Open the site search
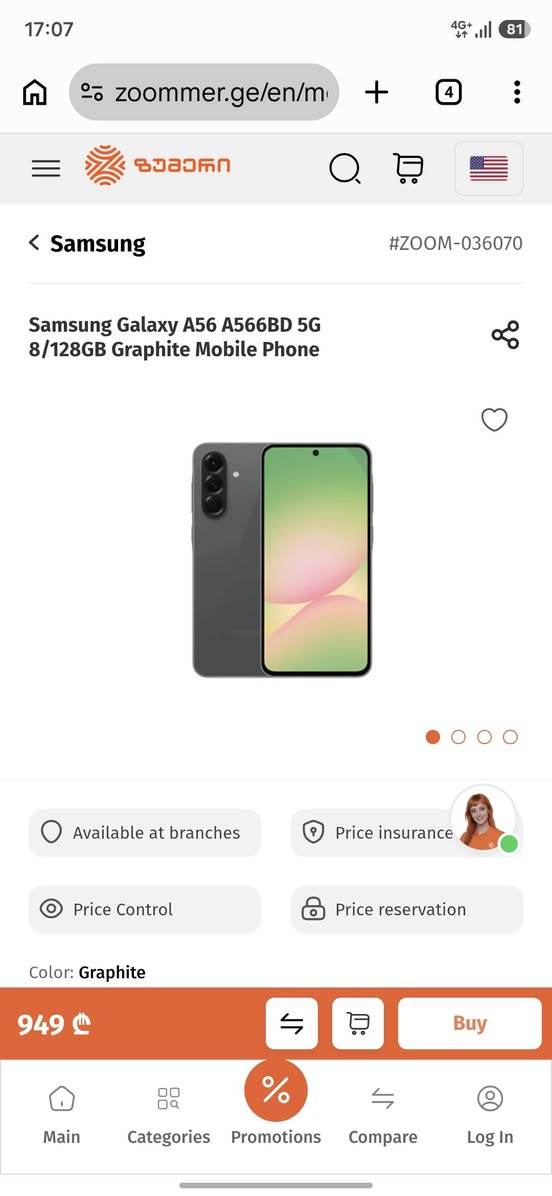The width and height of the screenshot is (552, 1196). click(345, 169)
